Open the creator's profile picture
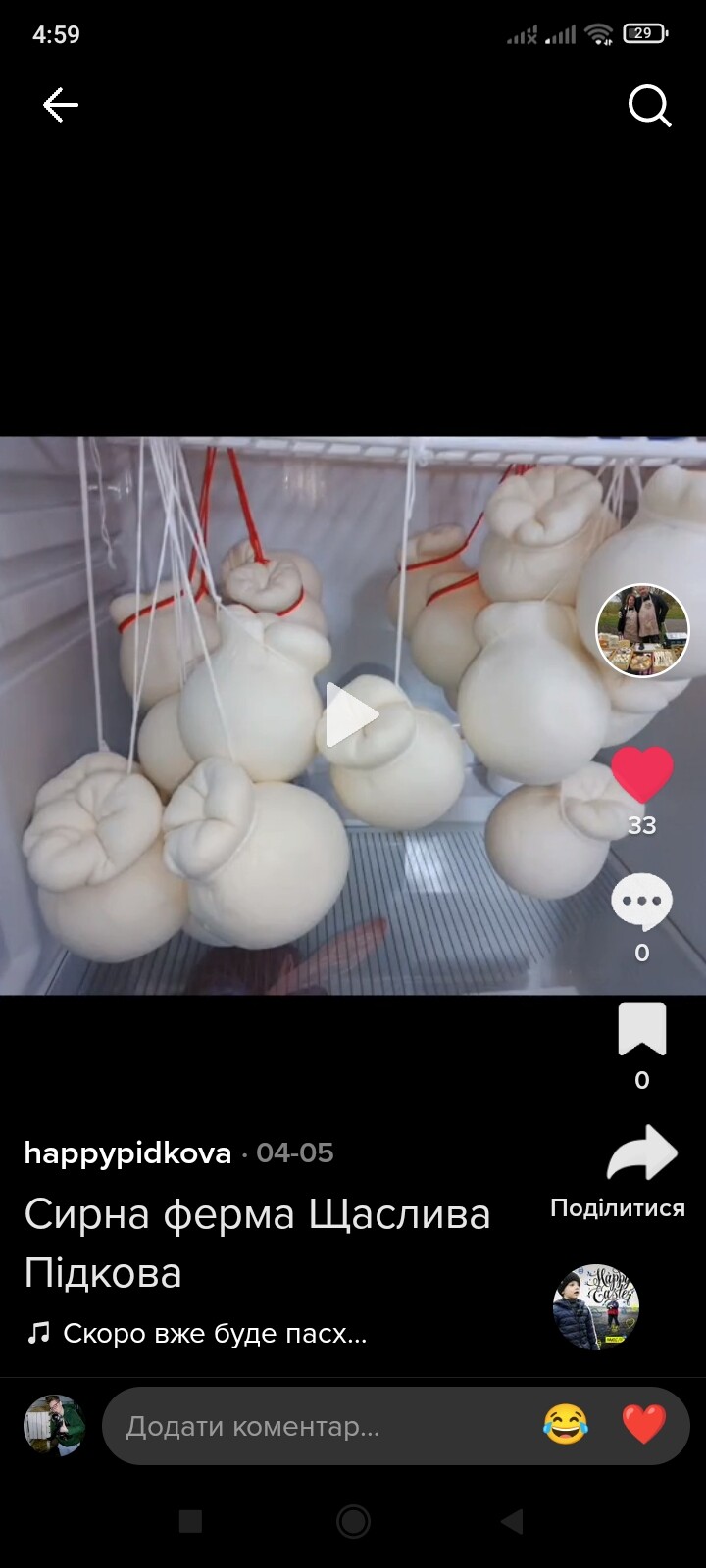This screenshot has width=706, height=1568. point(642,631)
